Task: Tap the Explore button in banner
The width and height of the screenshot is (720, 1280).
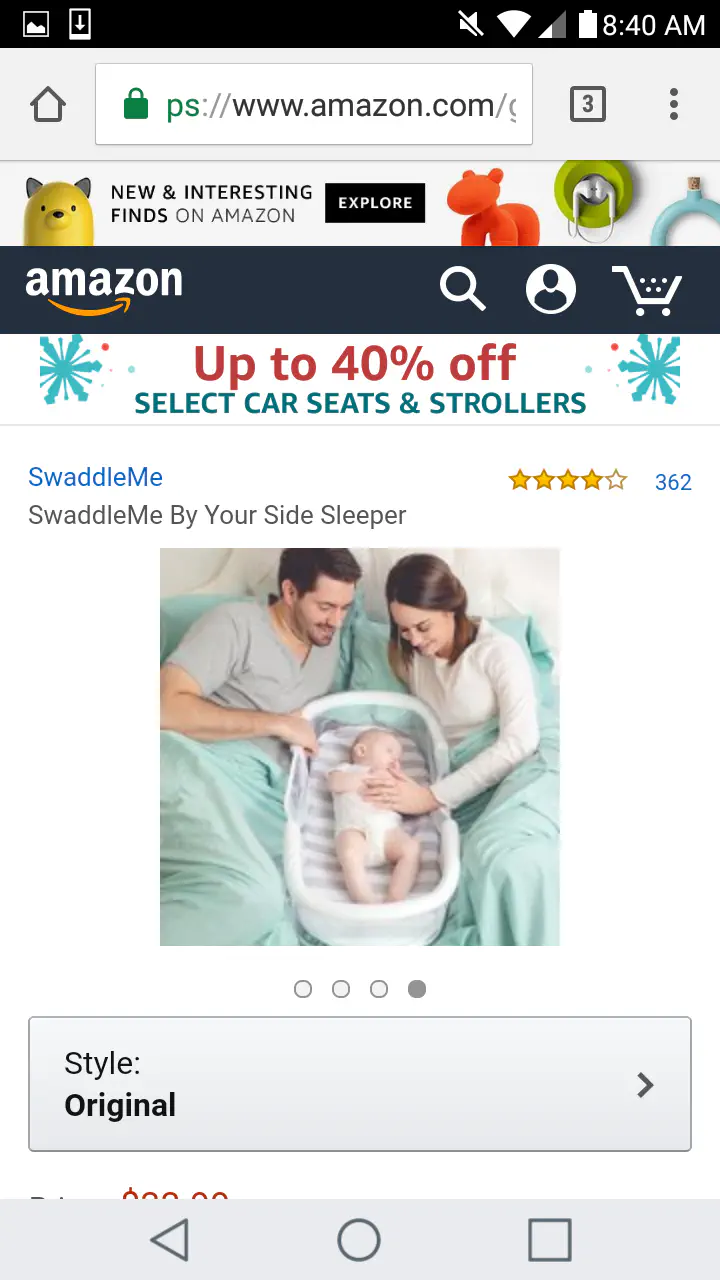Action: tap(374, 203)
